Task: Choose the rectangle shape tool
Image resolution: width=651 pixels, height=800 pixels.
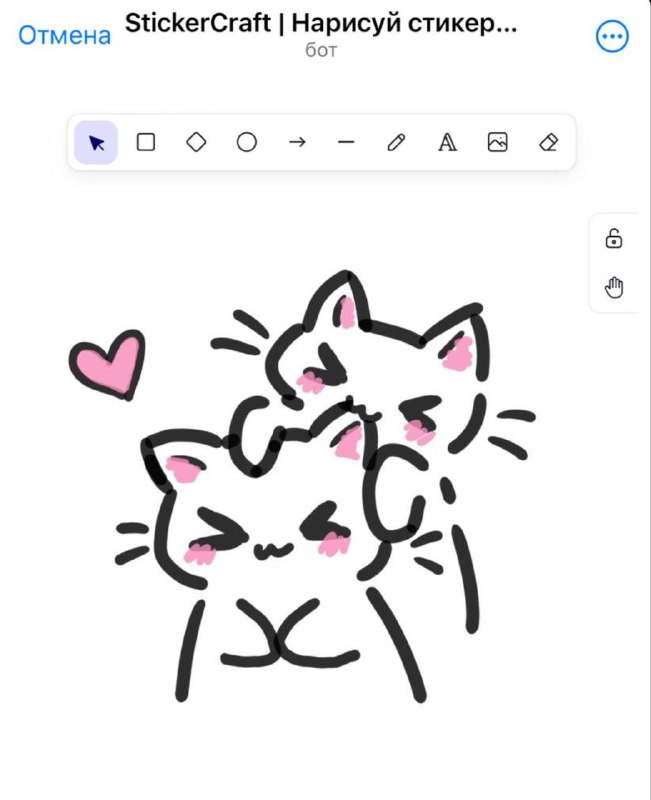Action: [x=146, y=143]
